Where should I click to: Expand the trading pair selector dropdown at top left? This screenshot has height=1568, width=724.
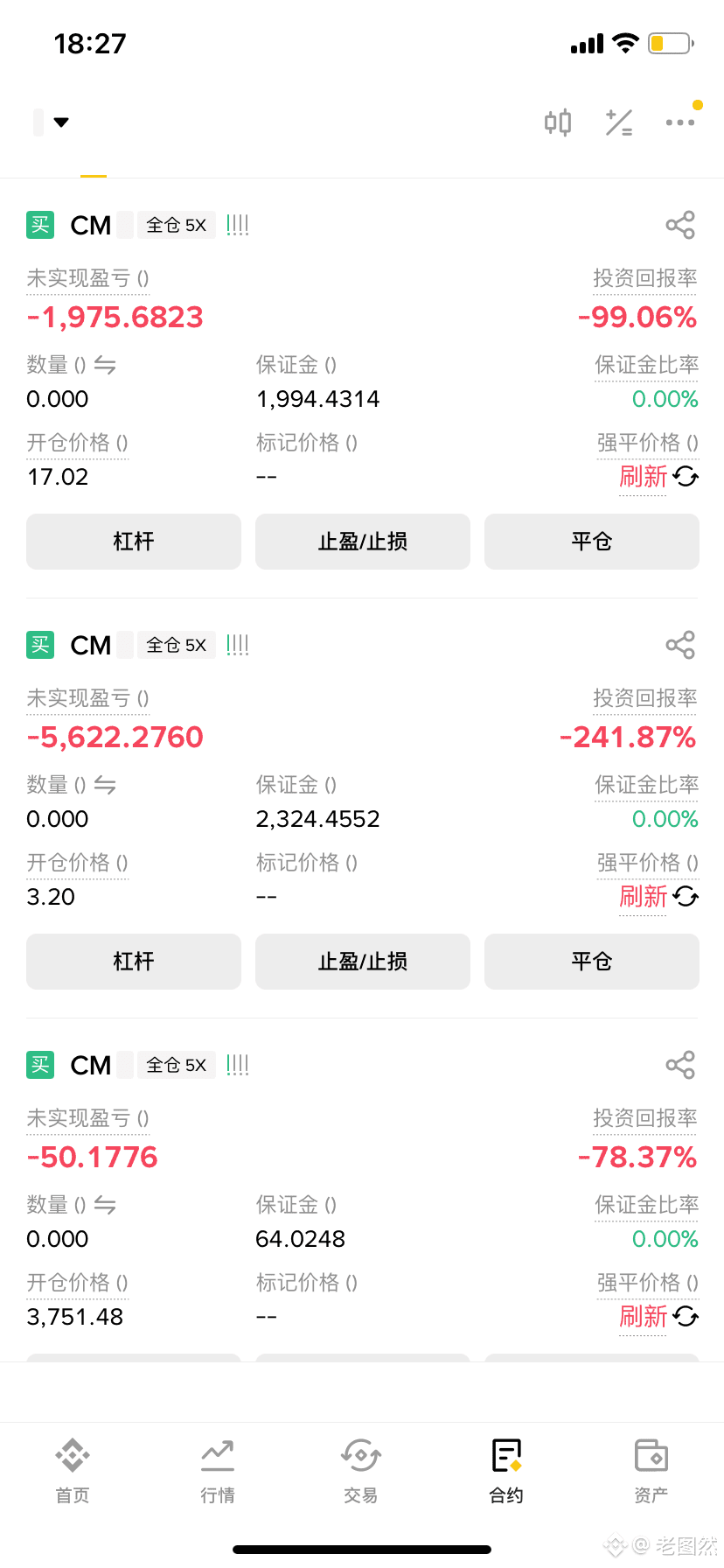(x=48, y=122)
